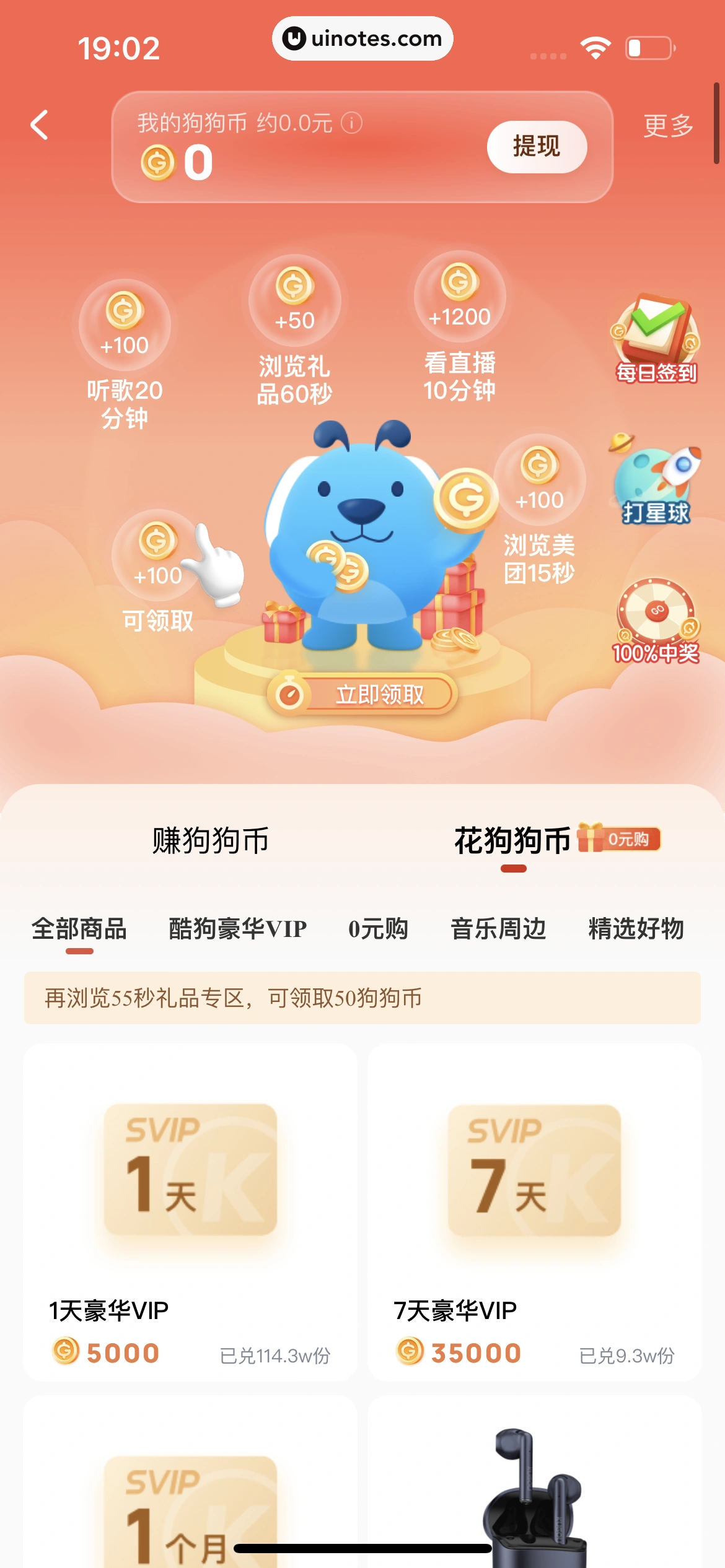
Task: Go back with the left arrow
Action: pos(39,125)
